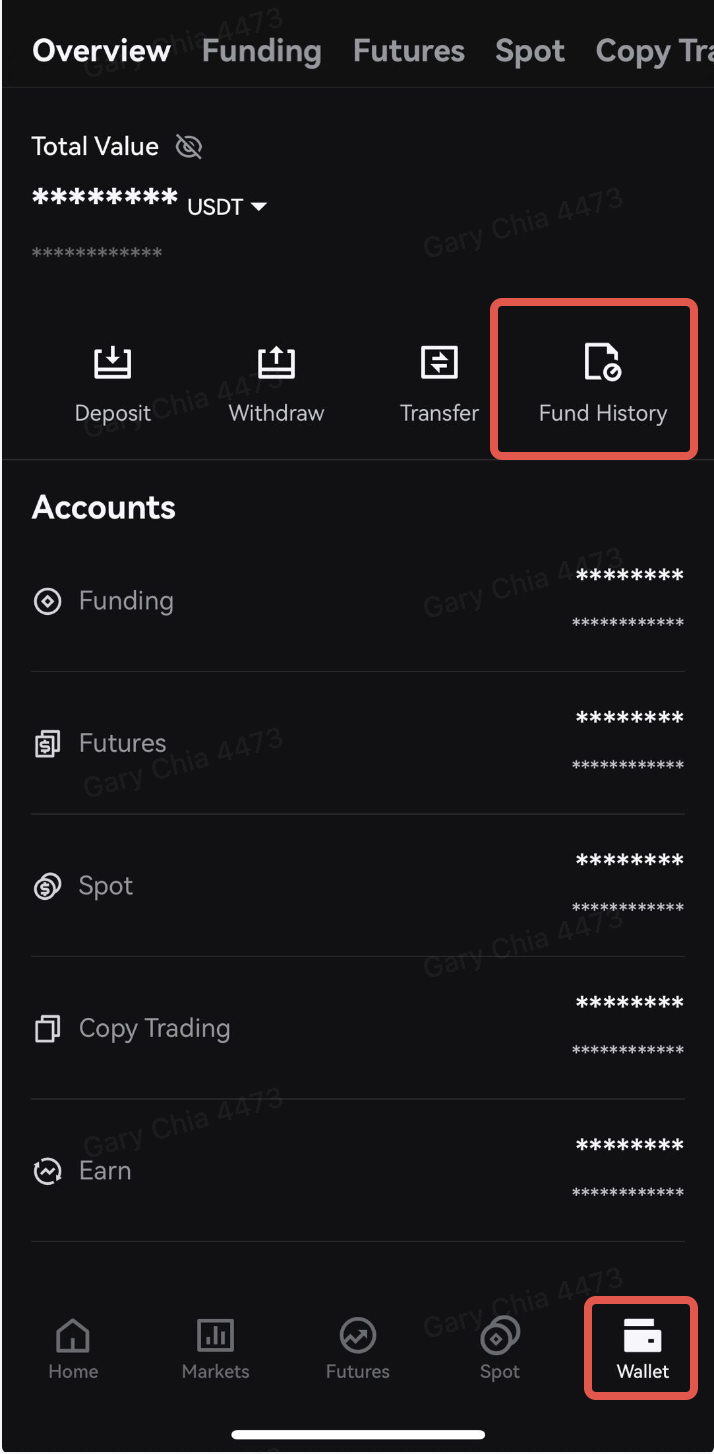The image size is (714, 1454).
Task: Select Wallet in bottom navigation
Action: [642, 1348]
